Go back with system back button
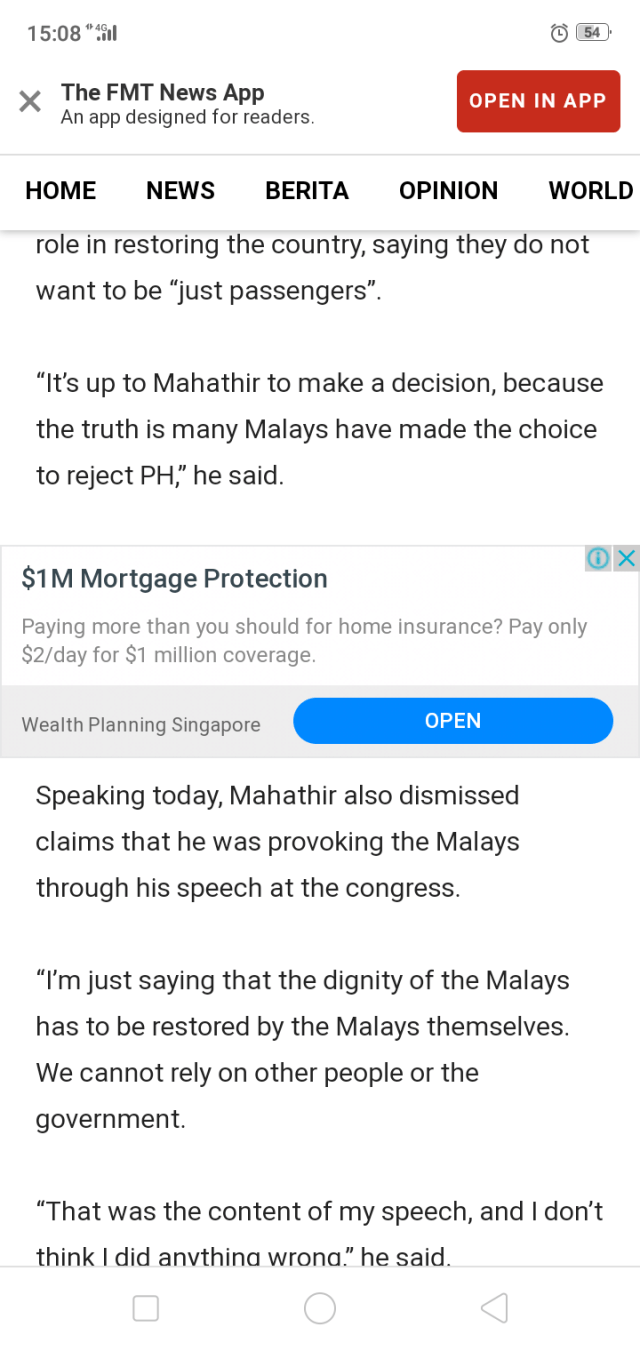 (494, 1308)
